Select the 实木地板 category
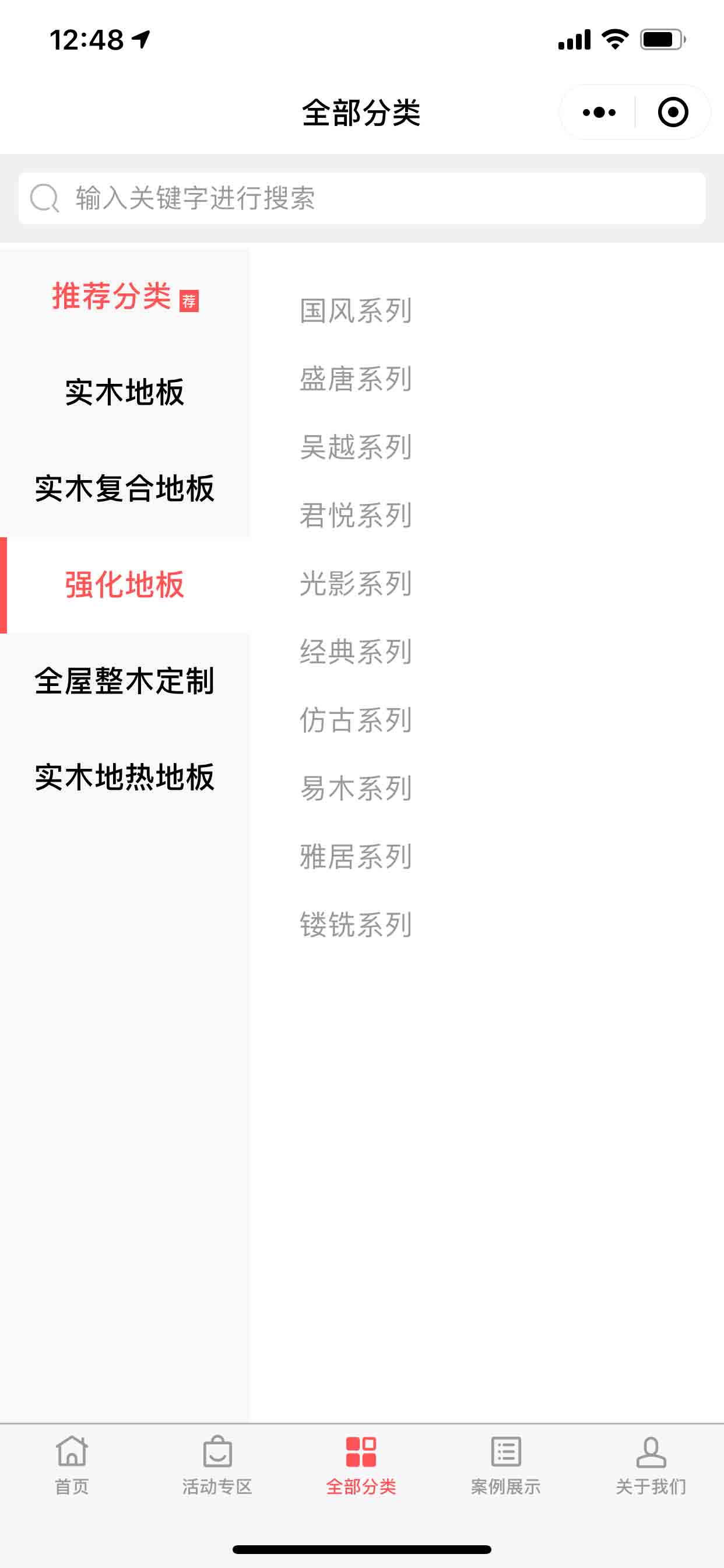724x1568 pixels. [x=125, y=393]
